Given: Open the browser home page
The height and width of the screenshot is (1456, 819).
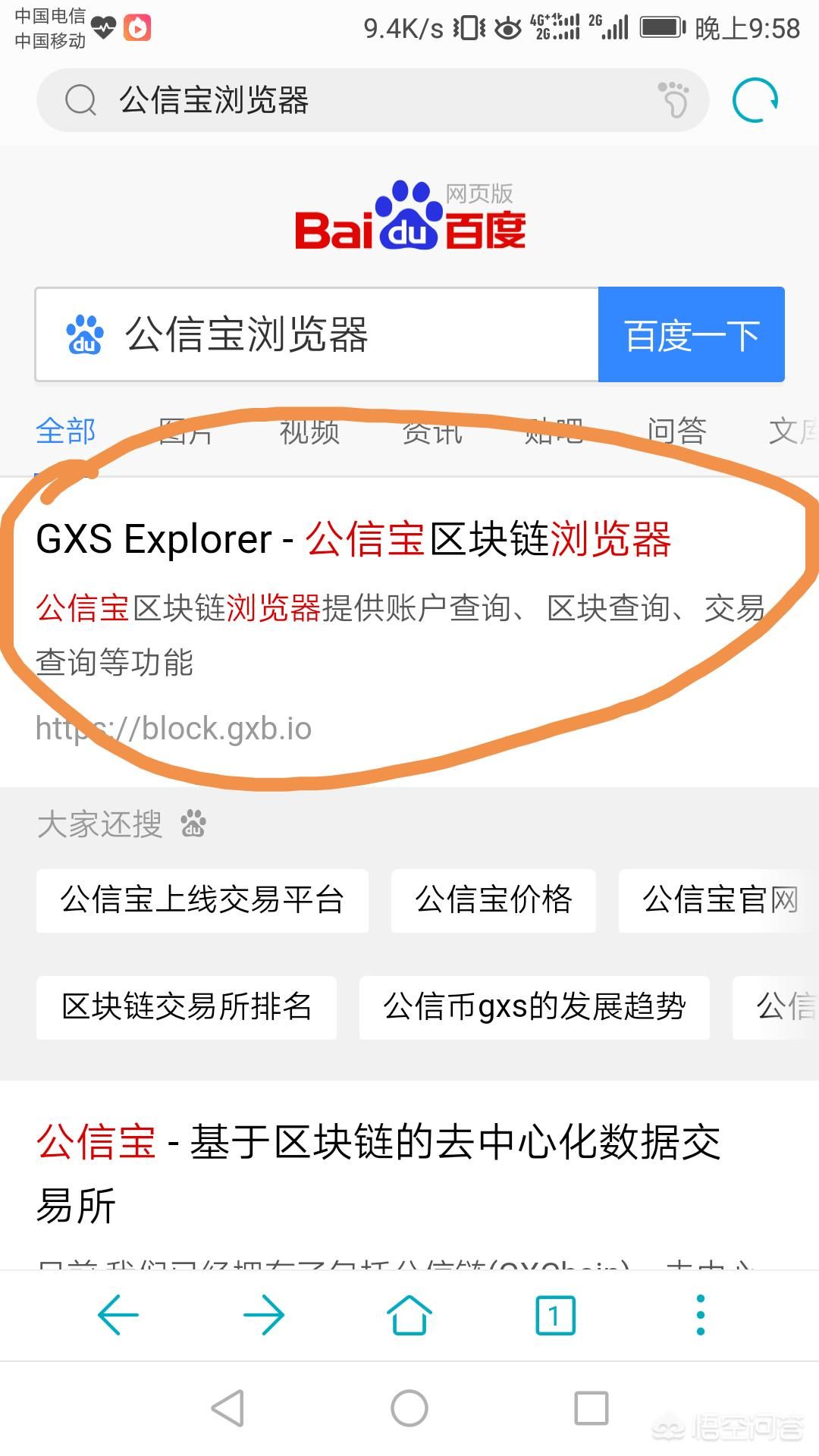Looking at the screenshot, I should click(x=409, y=1315).
